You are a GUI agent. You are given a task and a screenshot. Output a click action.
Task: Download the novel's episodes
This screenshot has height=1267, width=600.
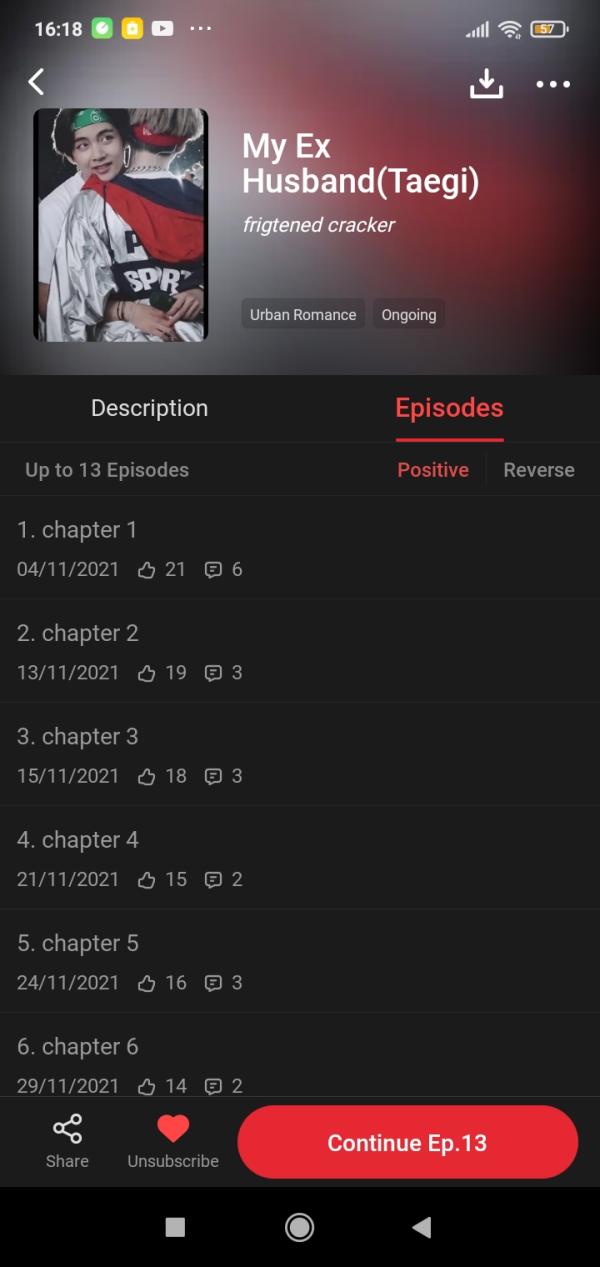click(x=486, y=84)
